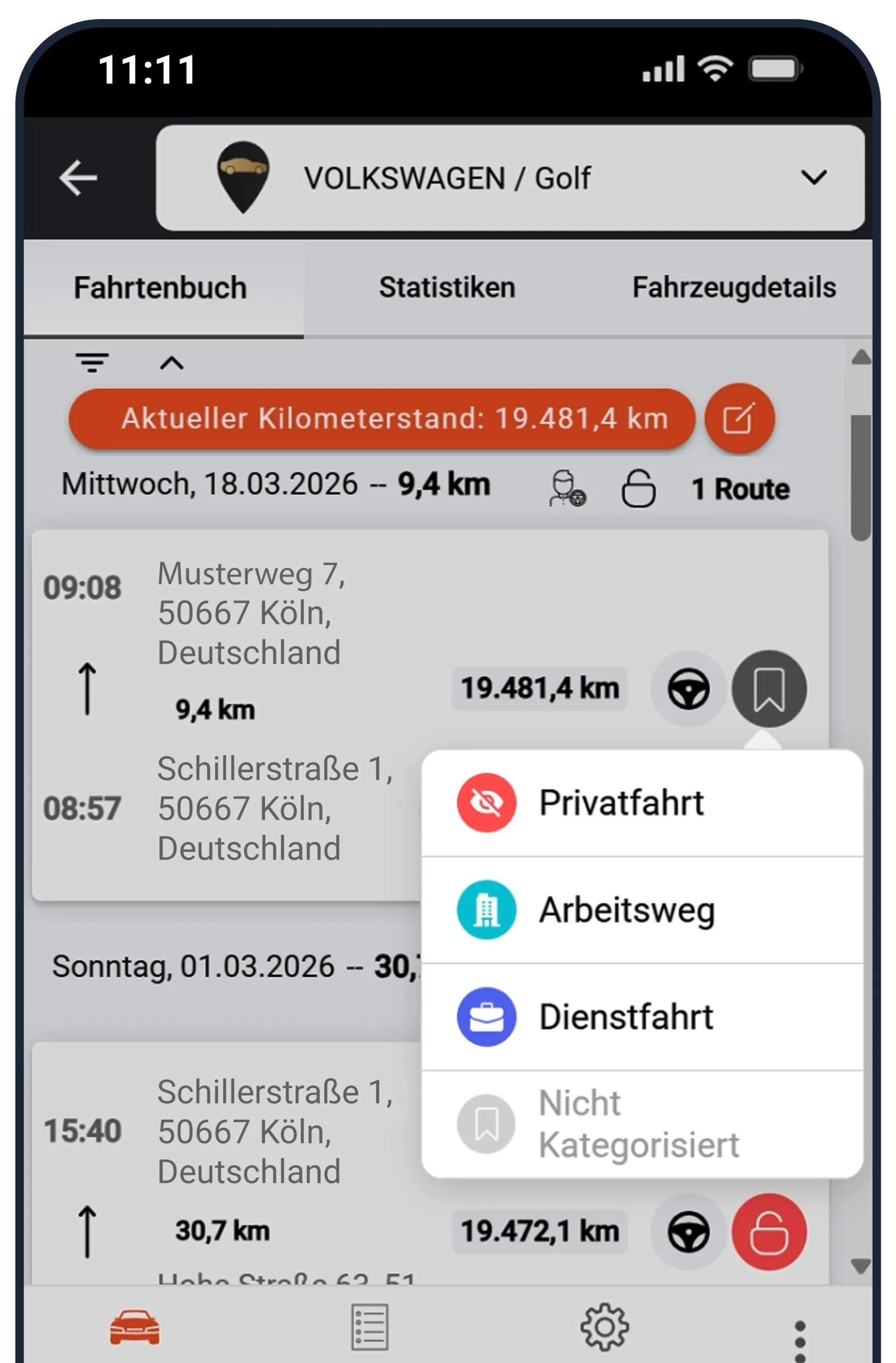Switch to the Fahrzeugdetails tab
Viewport: 896px width, 1363px height.
(734, 288)
